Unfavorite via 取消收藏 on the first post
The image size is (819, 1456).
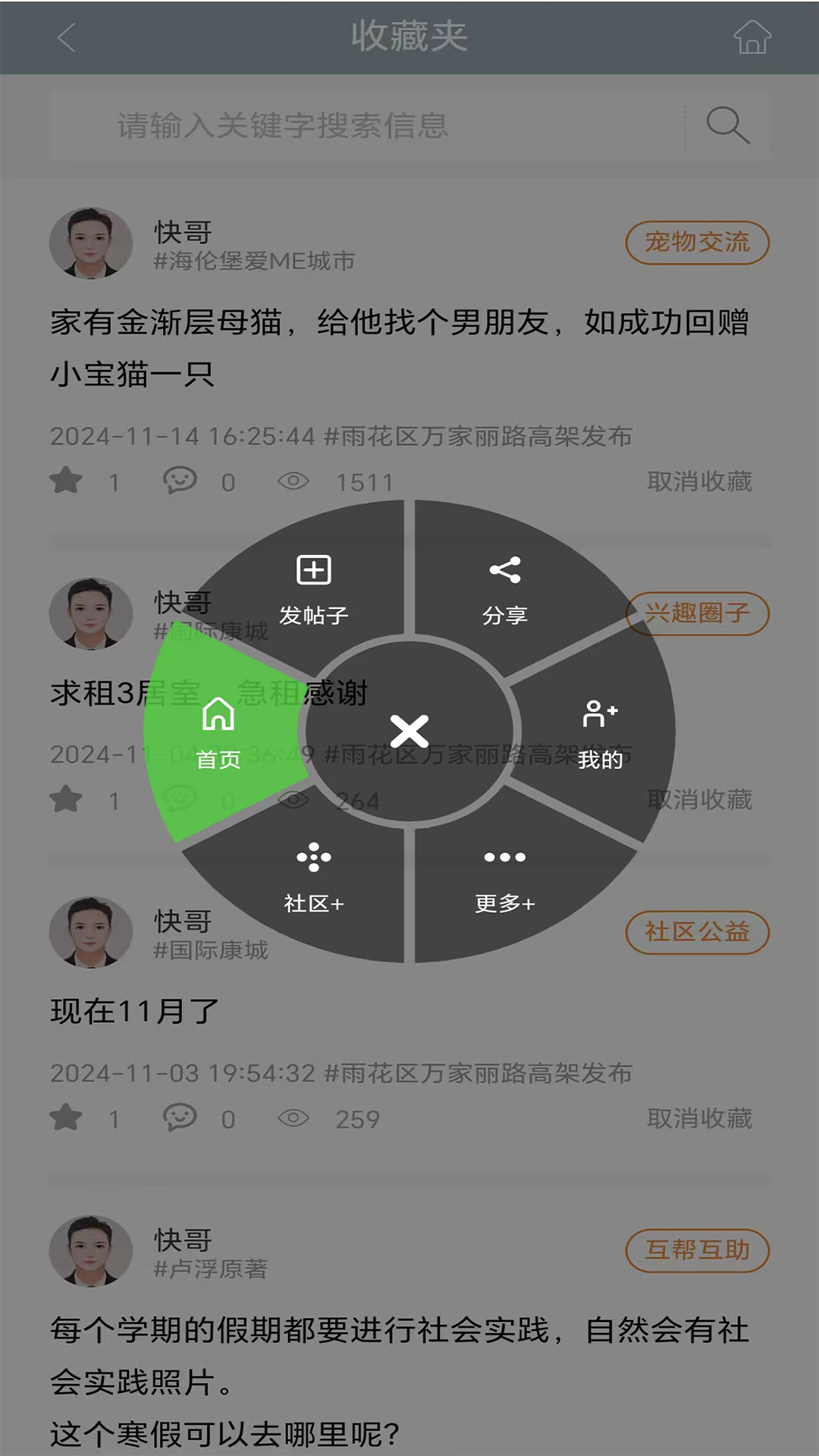click(698, 481)
